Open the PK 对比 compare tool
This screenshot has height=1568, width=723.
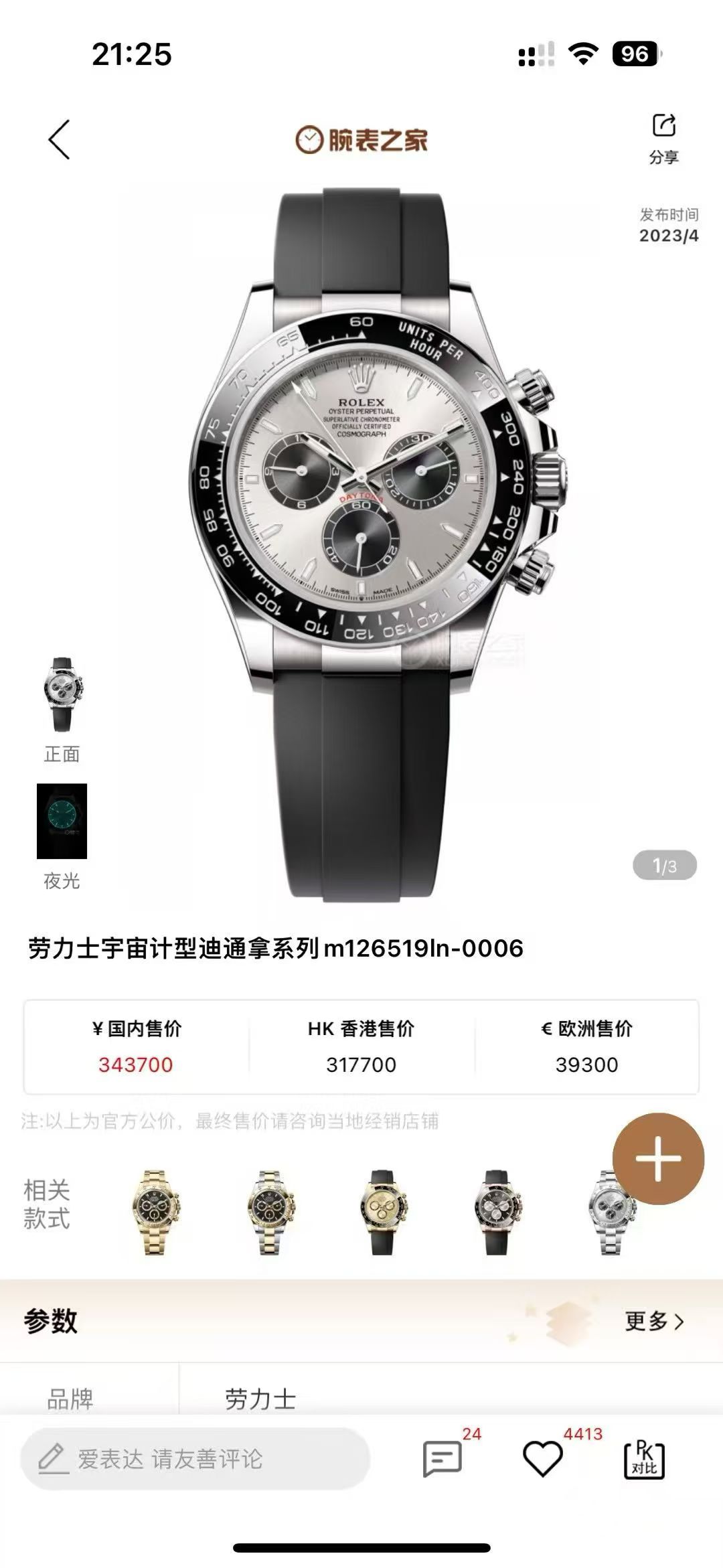[644, 1459]
